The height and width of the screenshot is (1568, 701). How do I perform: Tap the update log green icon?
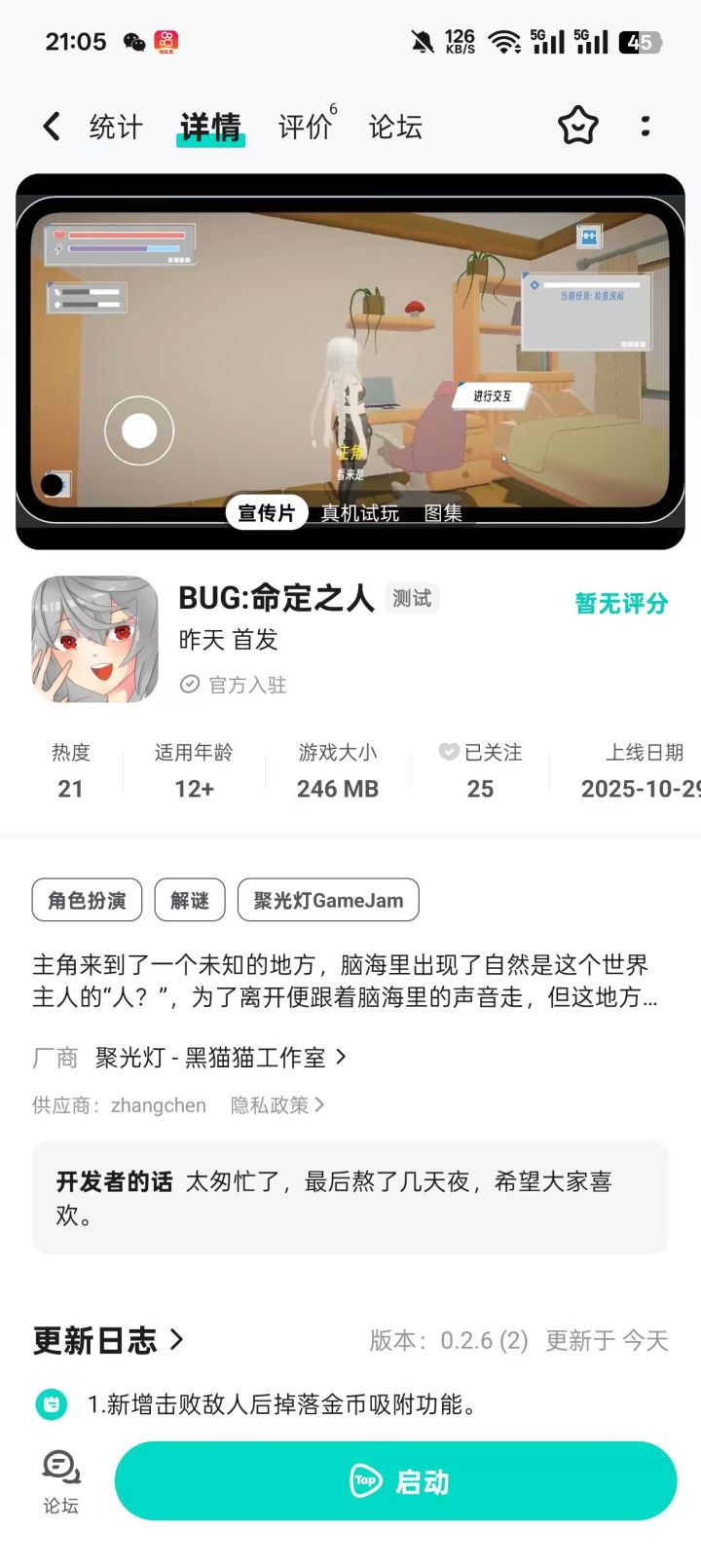[53, 1404]
